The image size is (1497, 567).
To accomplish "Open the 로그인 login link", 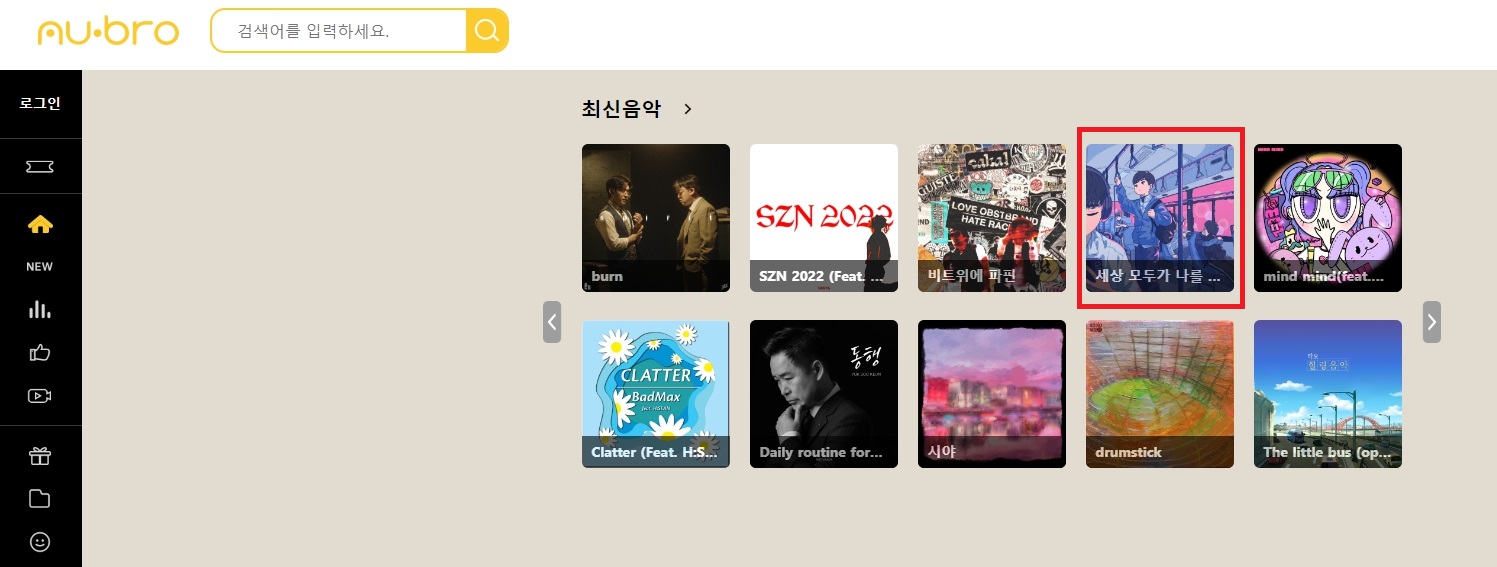I will tap(40, 103).
